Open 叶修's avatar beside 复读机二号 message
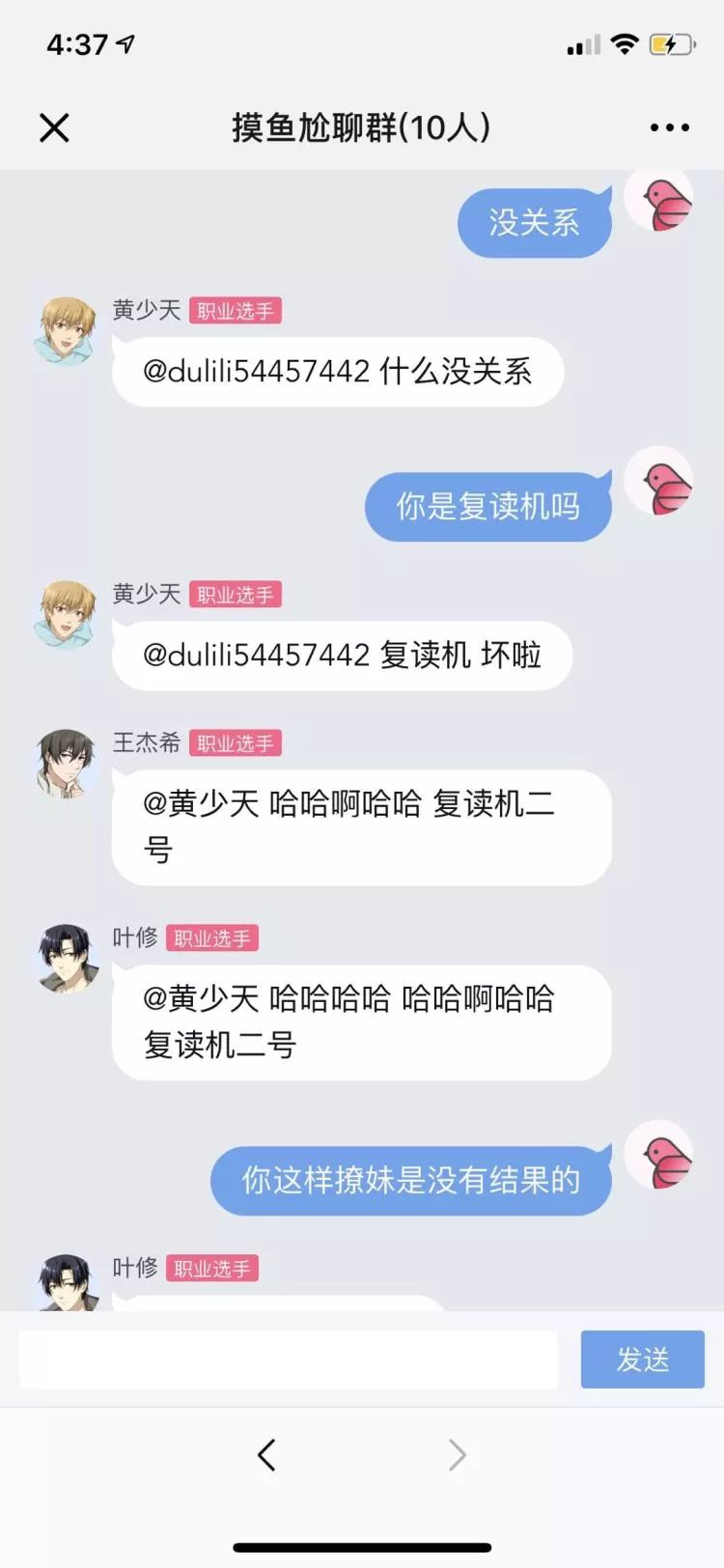Screen dimensions: 724x1568 click(66, 958)
